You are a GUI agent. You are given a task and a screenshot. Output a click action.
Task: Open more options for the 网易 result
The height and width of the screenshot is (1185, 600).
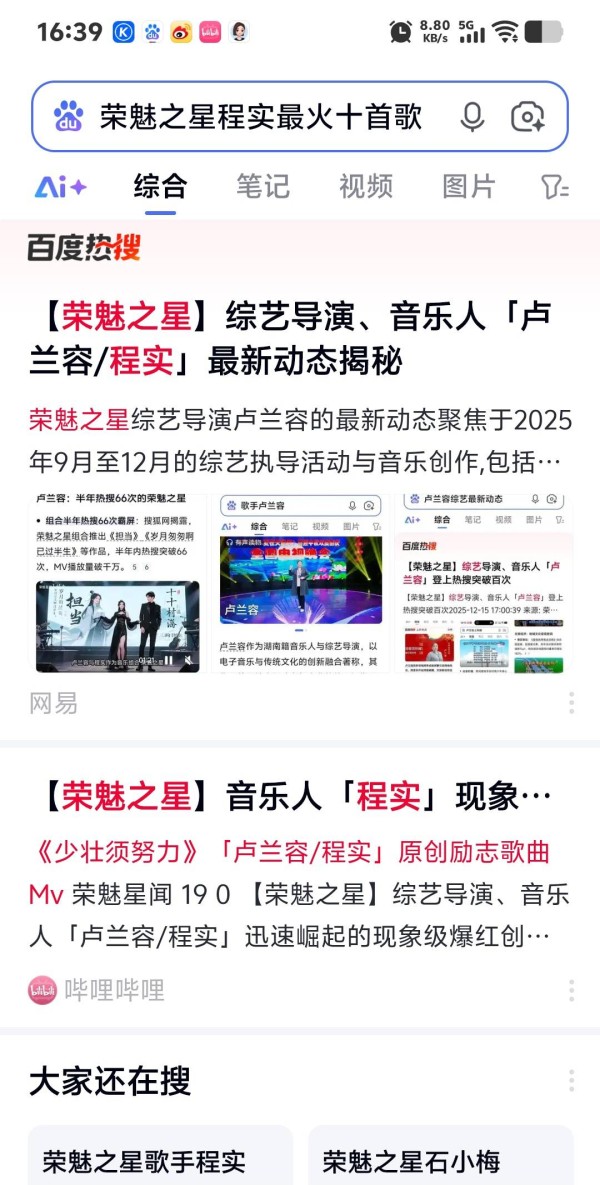click(x=571, y=702)
